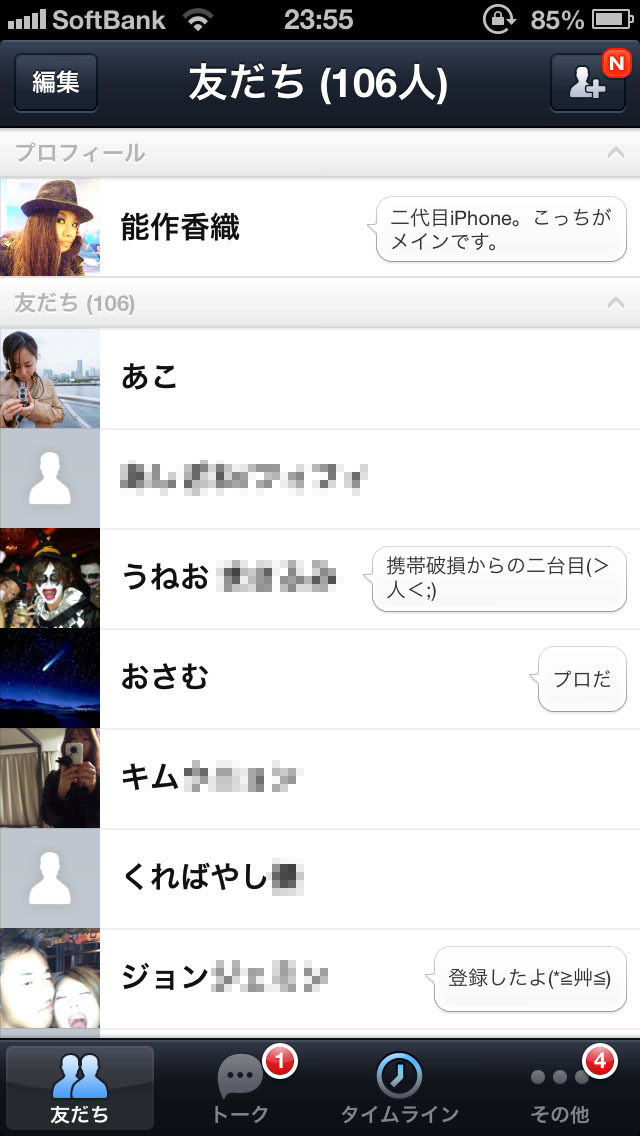Collapse the 友だち (106) list section
640x1136 pixels.
[616, 303]
